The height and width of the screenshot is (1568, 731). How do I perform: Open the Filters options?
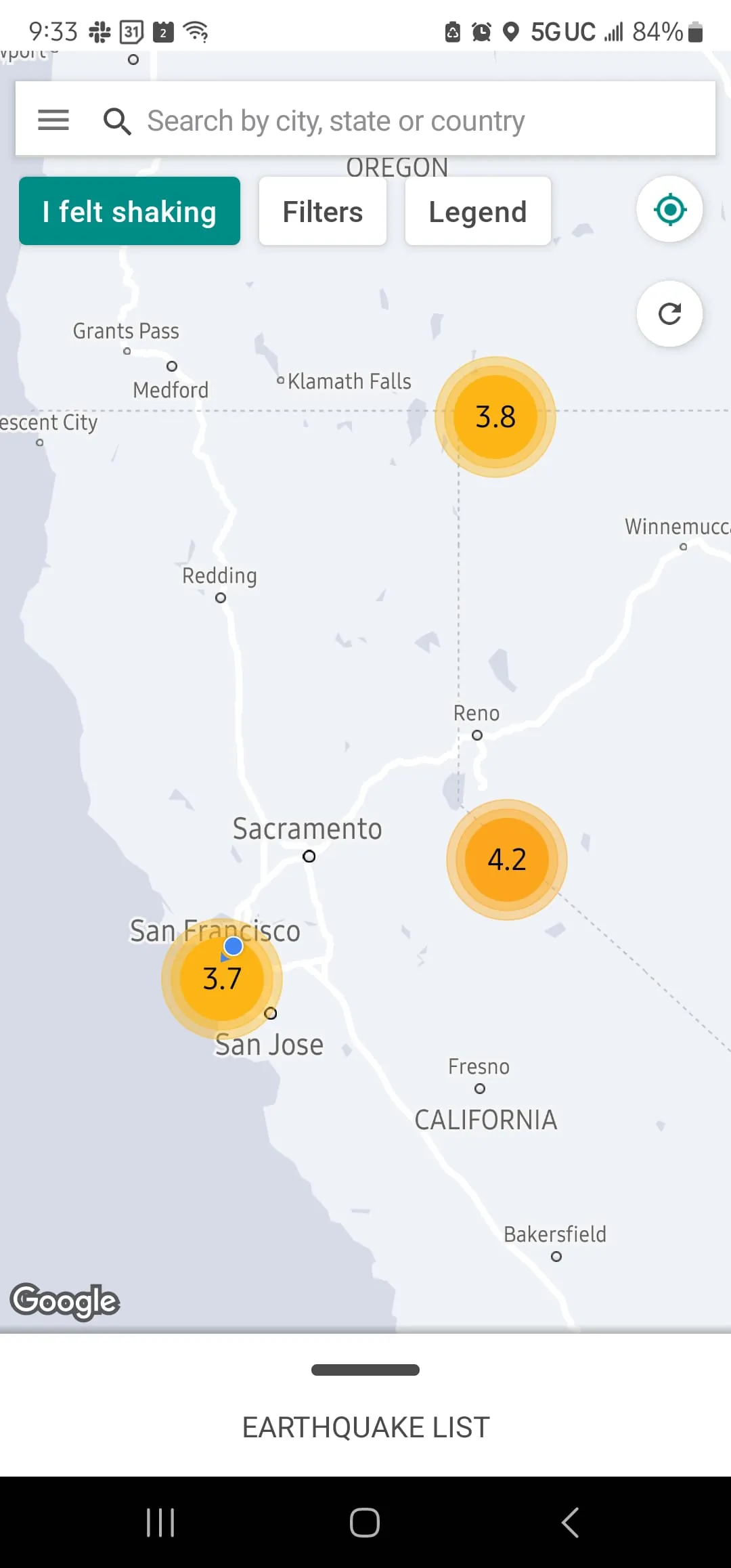pyautogui.click(x=323, y=211)
